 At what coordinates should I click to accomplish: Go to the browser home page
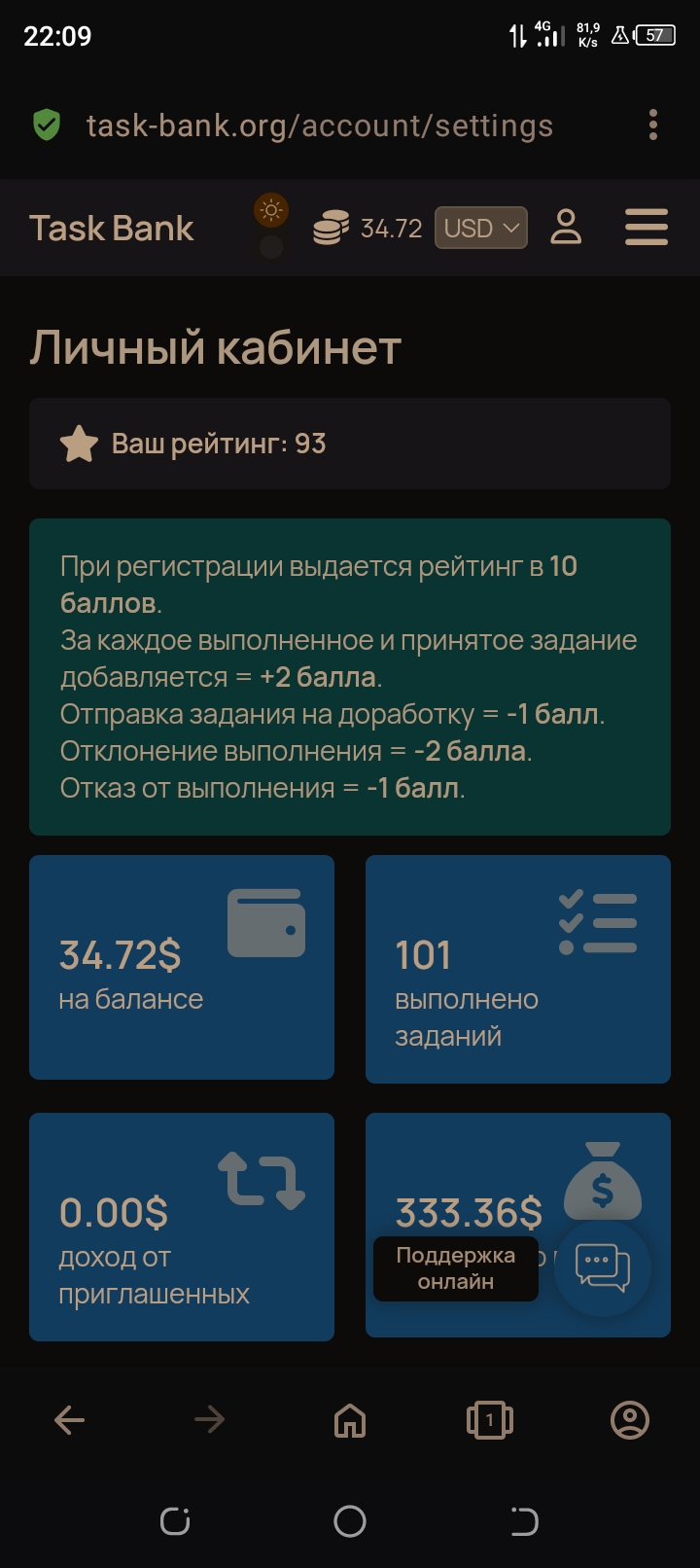350,1420
